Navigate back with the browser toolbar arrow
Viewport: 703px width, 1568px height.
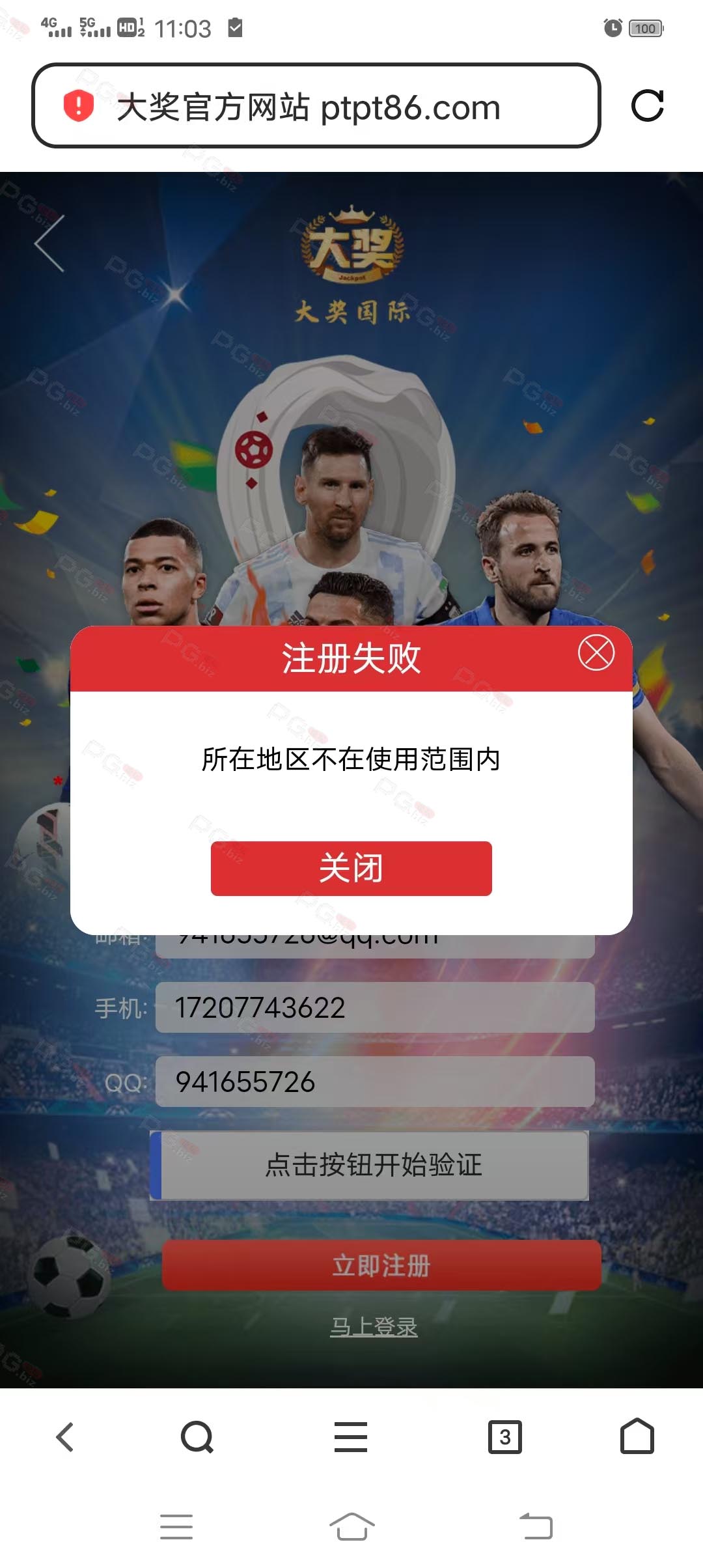coord(65,1436)
